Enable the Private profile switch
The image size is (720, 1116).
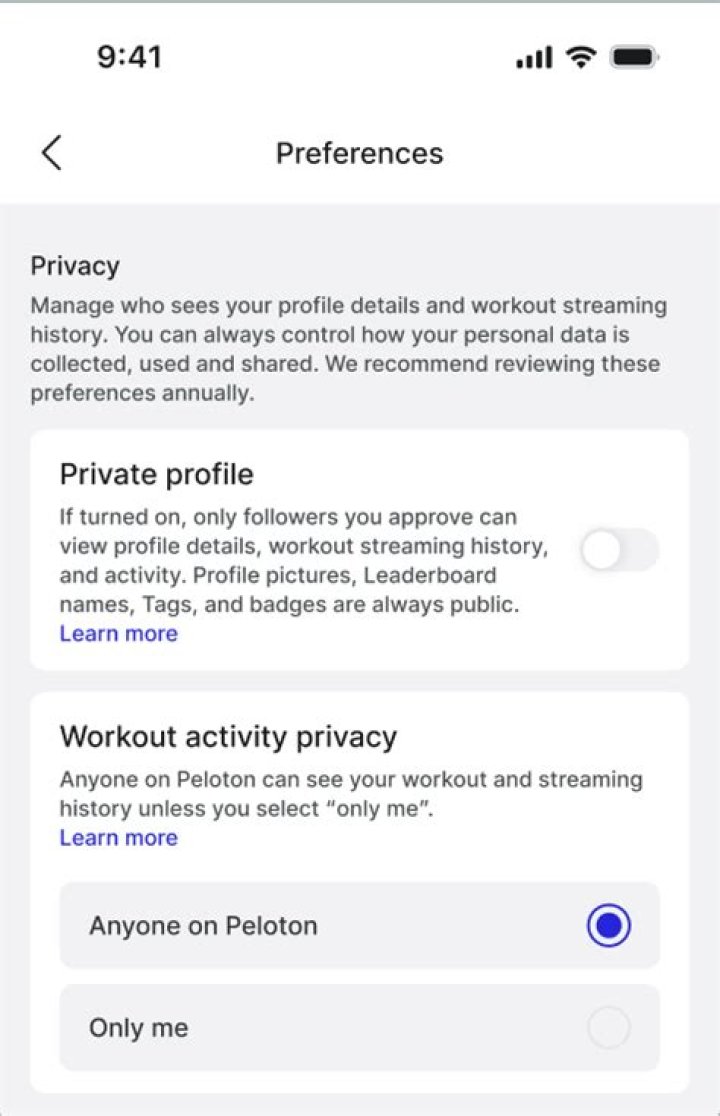[619, 550]
